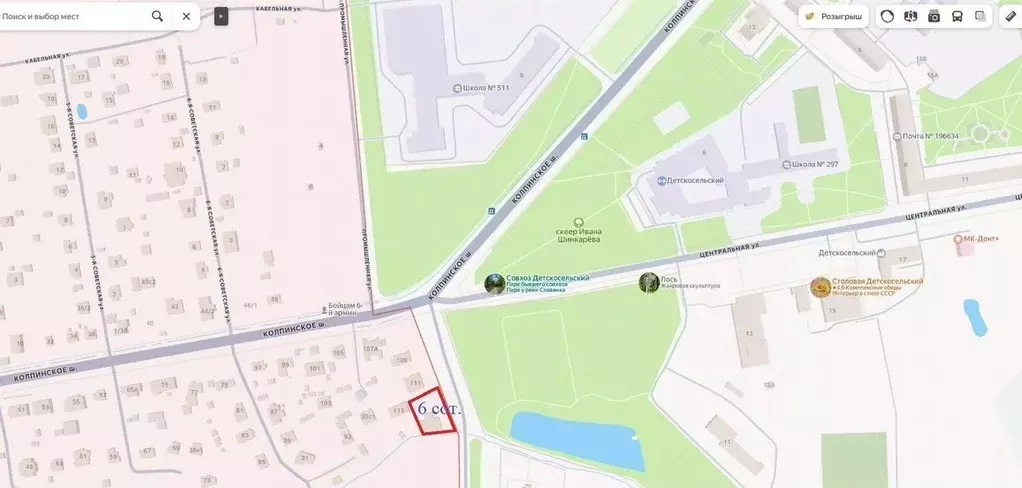The image size is (1022, 488).
Task: Open the "Школа № 511" place marker
Action: tap(457, 88)
